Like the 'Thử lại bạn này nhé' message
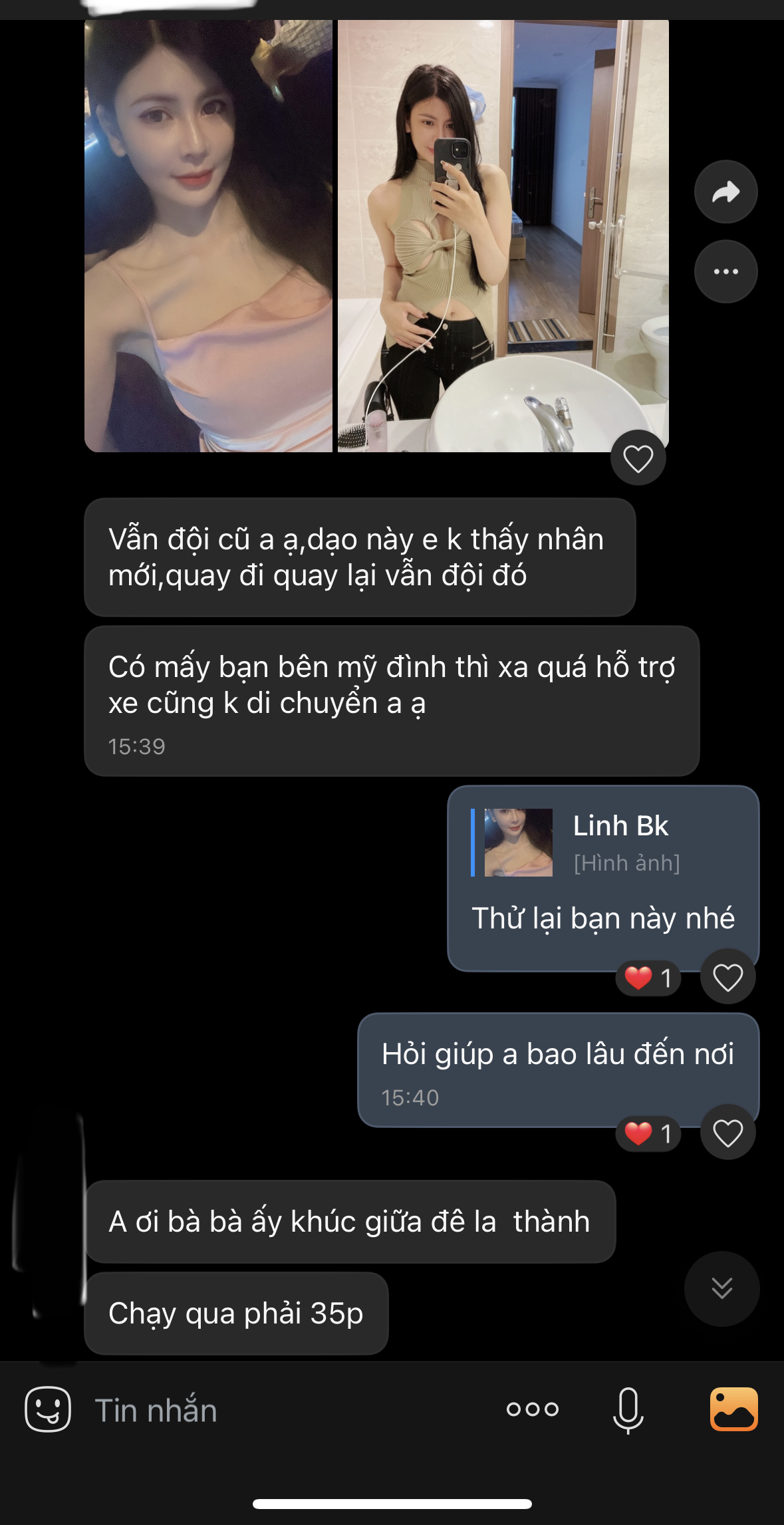 [727, 977]
